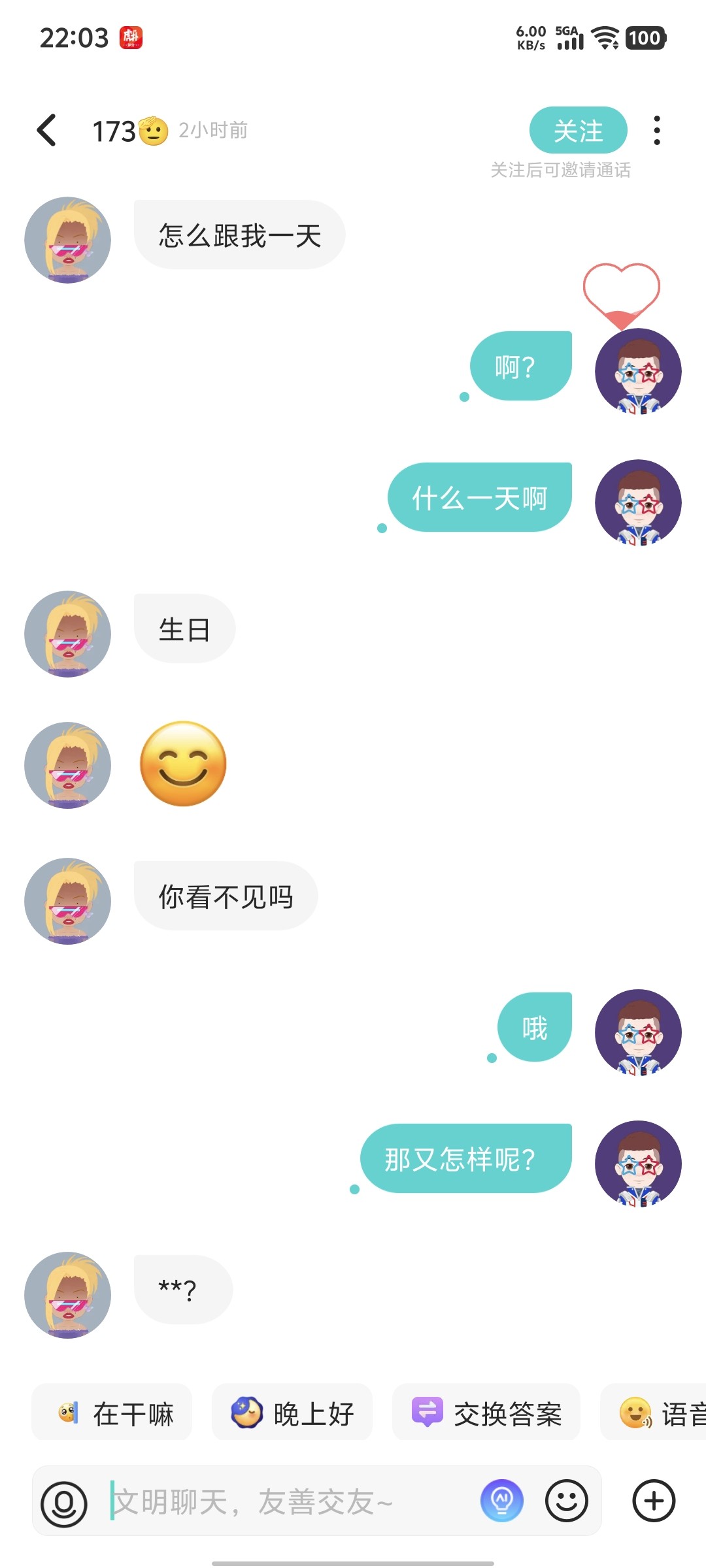The image size is (706, 1568).
Task: Send the quick reply 晚上好
Action: click(x=292, y=1414)
